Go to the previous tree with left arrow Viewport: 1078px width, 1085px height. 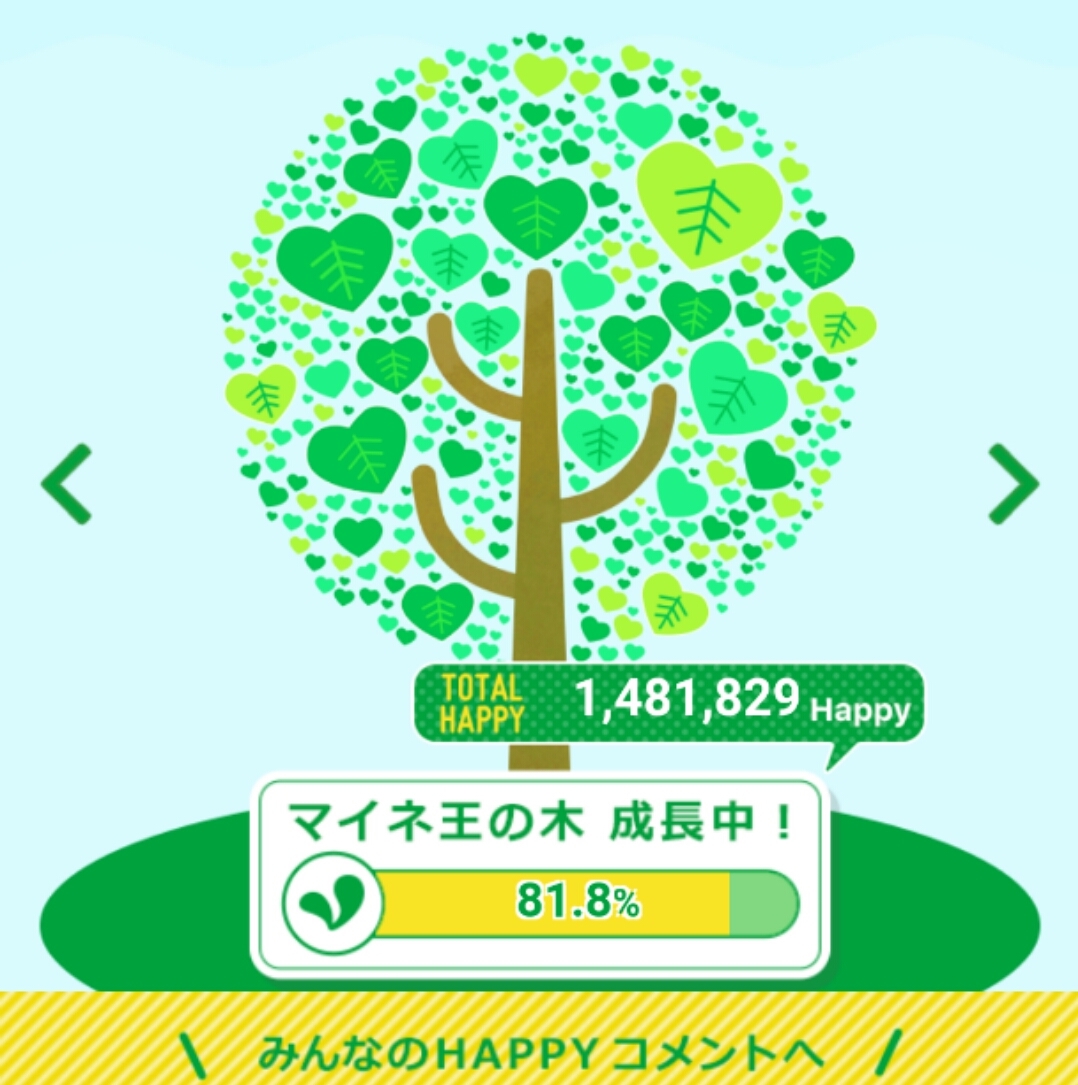(x=66, y=484)
